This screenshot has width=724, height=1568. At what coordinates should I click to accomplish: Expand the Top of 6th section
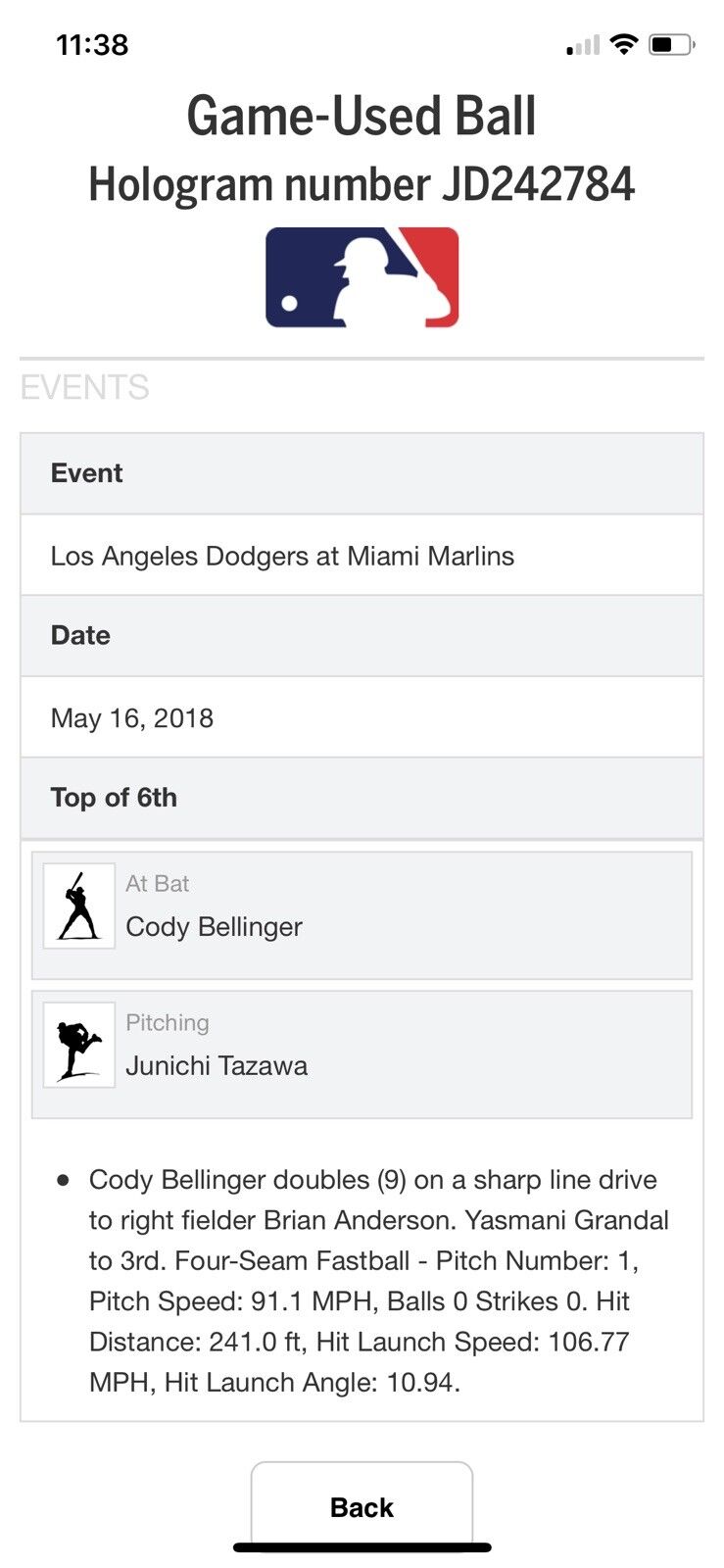[362, 797]
